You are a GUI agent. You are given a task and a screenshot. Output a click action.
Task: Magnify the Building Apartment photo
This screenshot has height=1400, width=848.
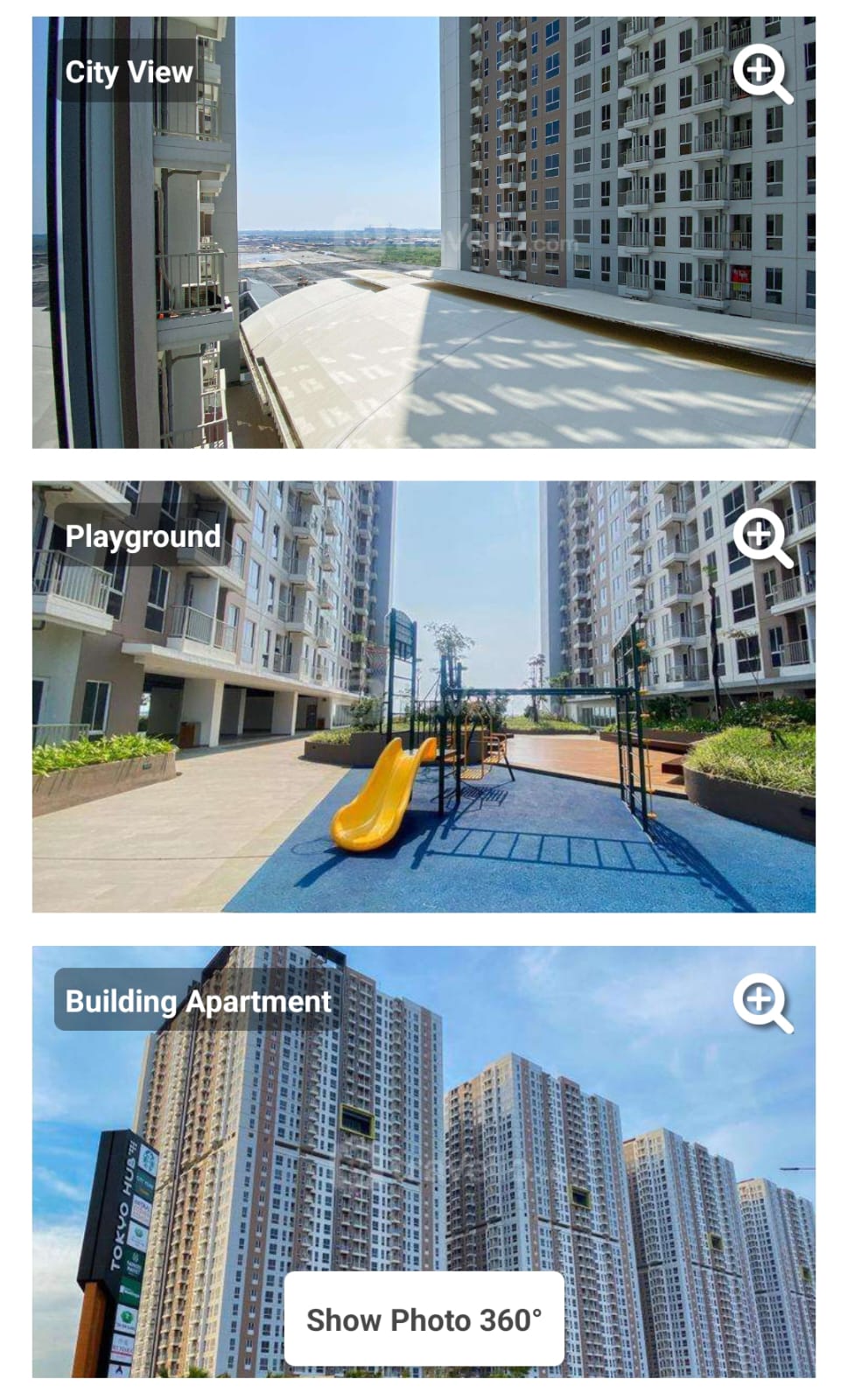(x=761, y=1002)
